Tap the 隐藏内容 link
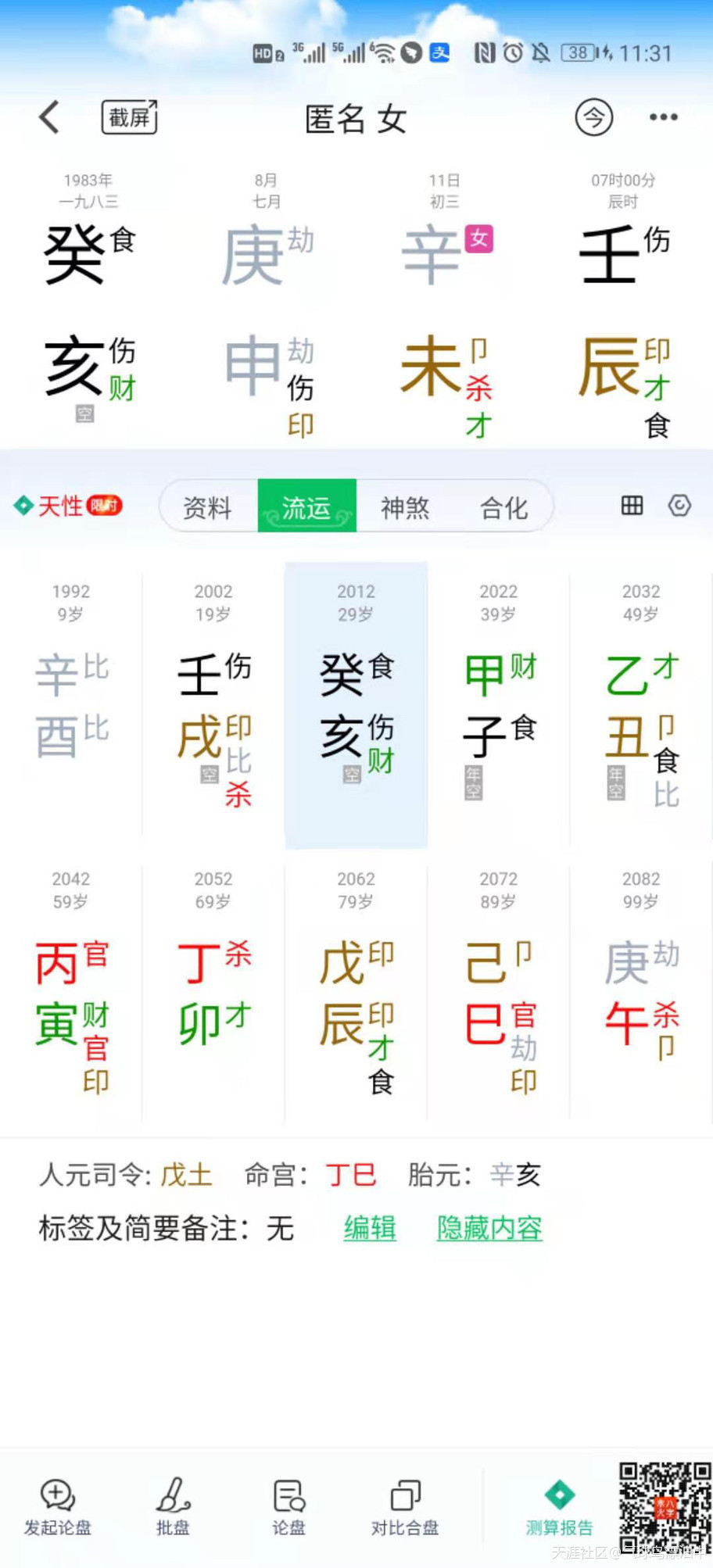 click(x=489, y=1228)
